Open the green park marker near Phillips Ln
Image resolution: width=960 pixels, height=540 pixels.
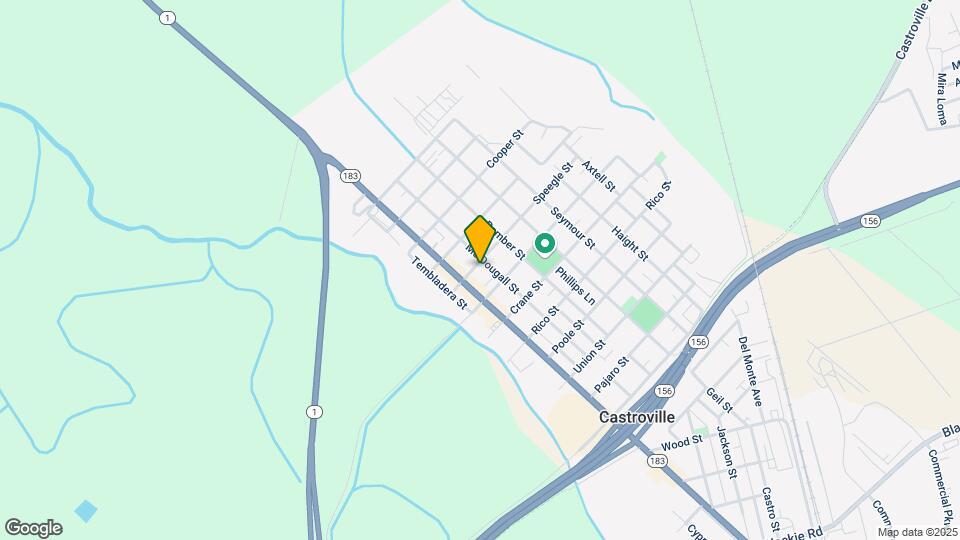click(545, 244)
